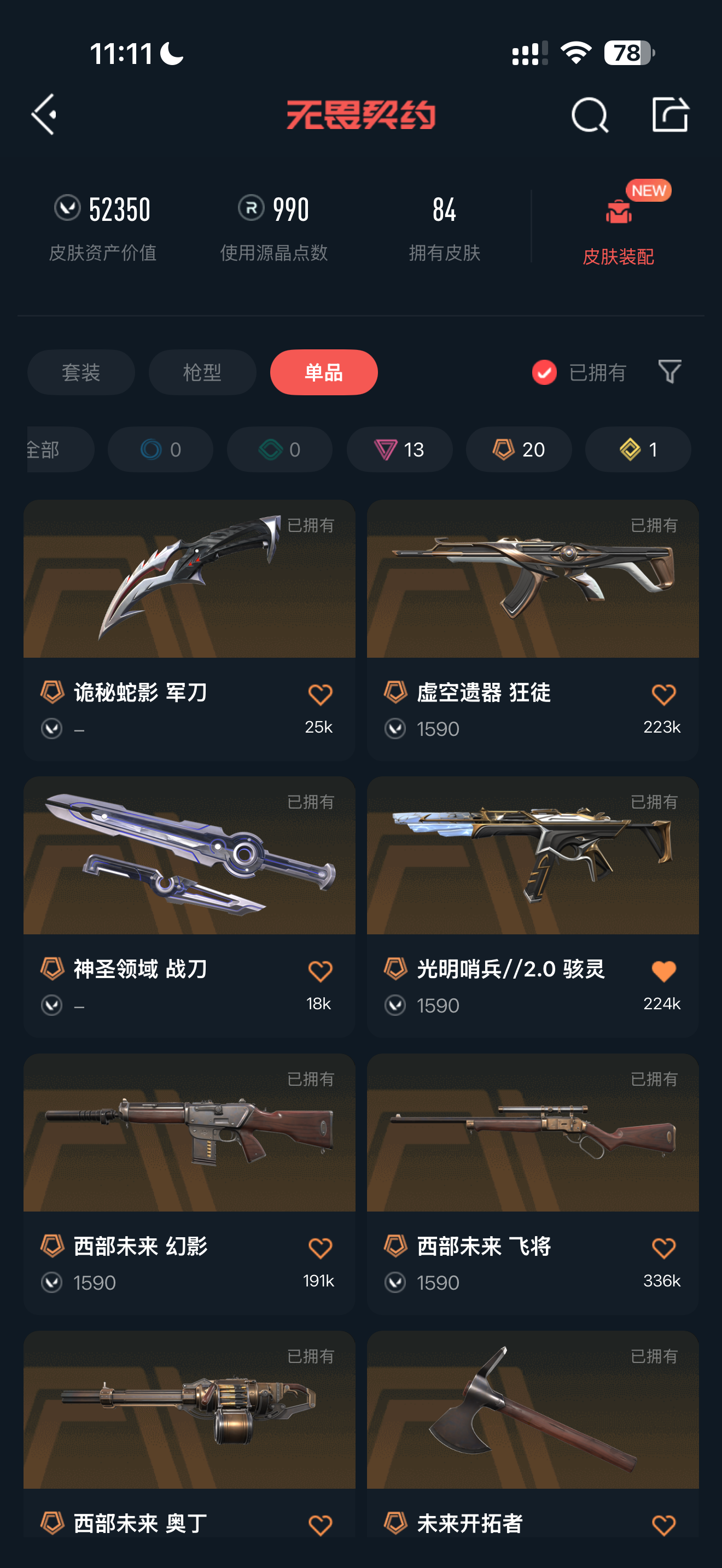Unlike the 光明哨兵//2.0 骇灵 skin
722x1568 pixels.
(x=663, y=971)
